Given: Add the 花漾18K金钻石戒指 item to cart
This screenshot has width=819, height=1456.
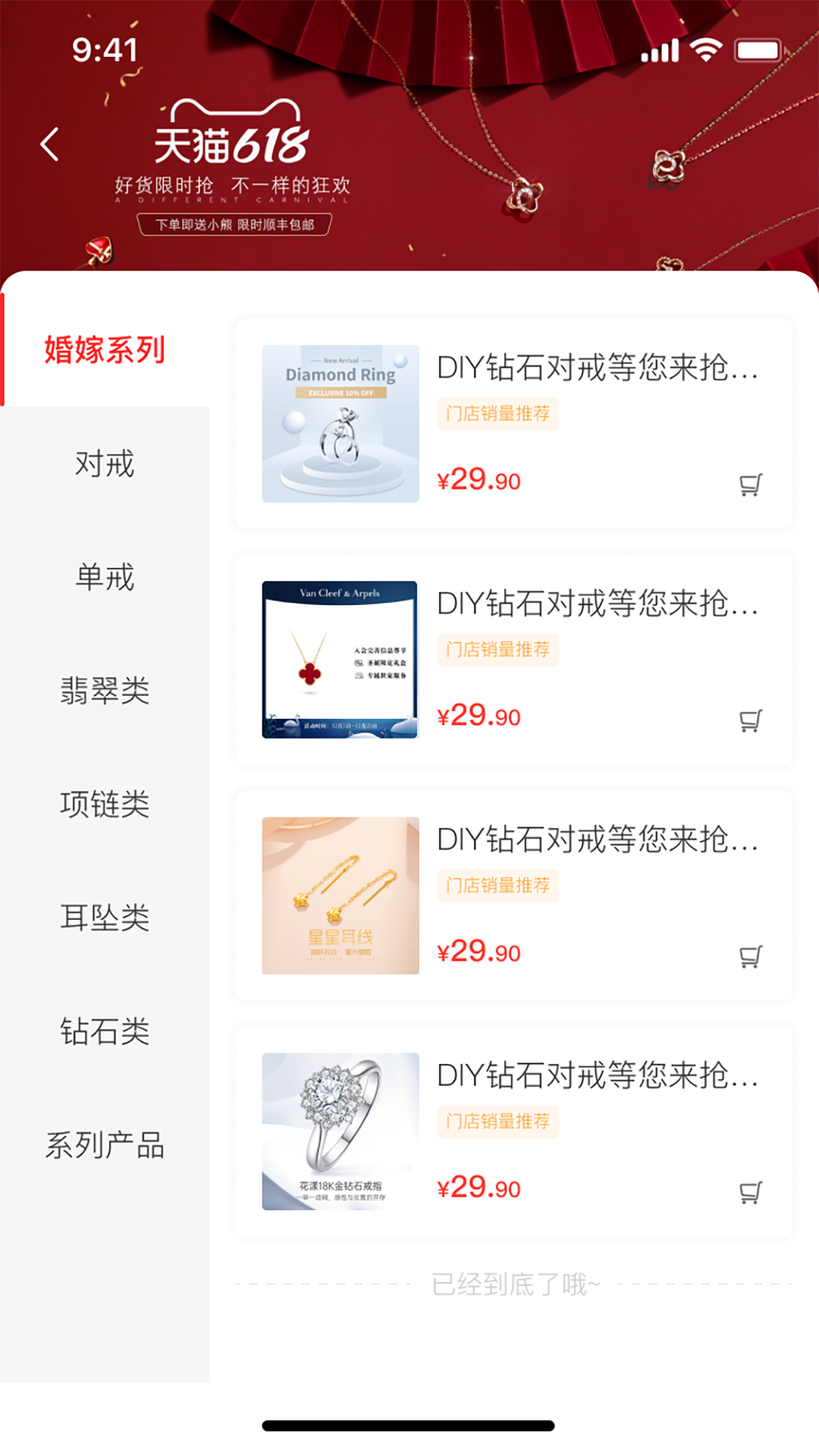Looking at the screenshot, I should click(x=750, y=1192).
